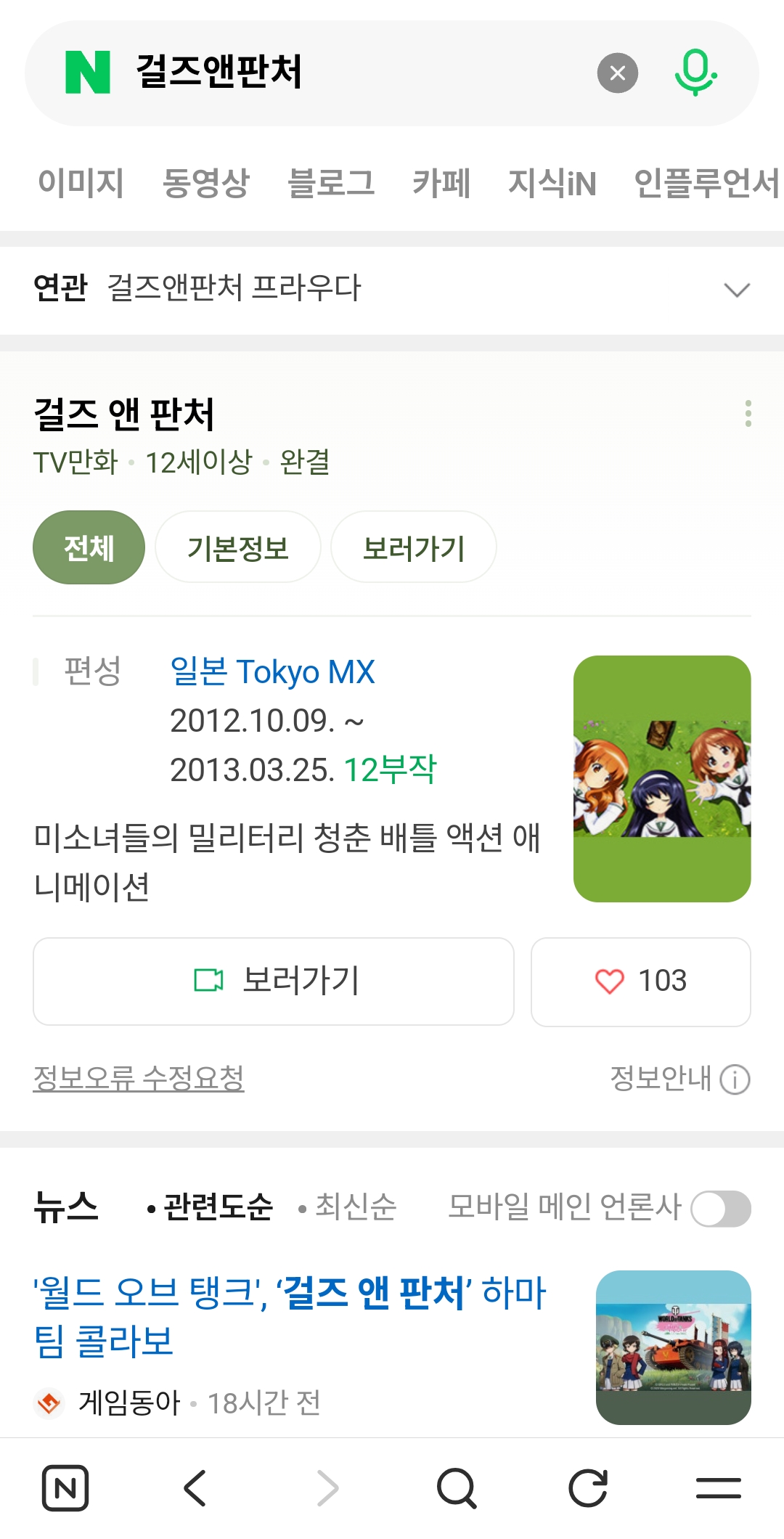Select the 기본정보 chip

point(238,547)
